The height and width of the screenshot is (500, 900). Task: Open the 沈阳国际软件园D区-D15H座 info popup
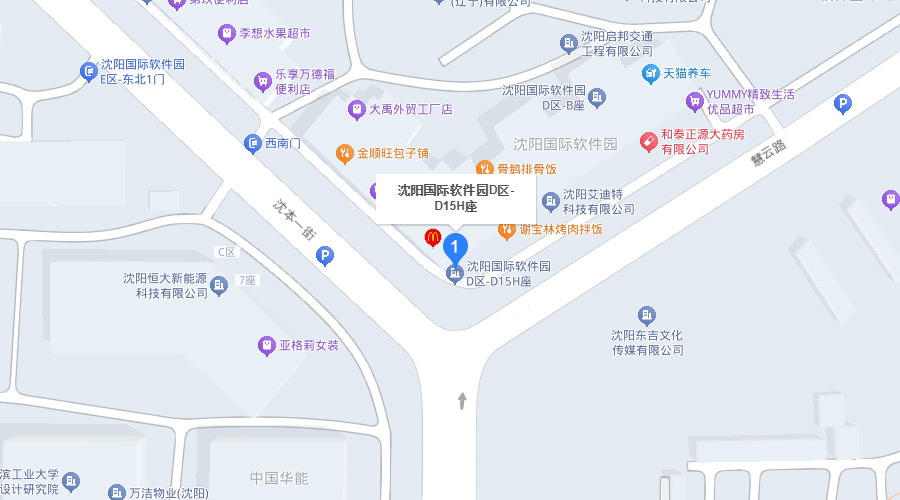click(455, 198)
